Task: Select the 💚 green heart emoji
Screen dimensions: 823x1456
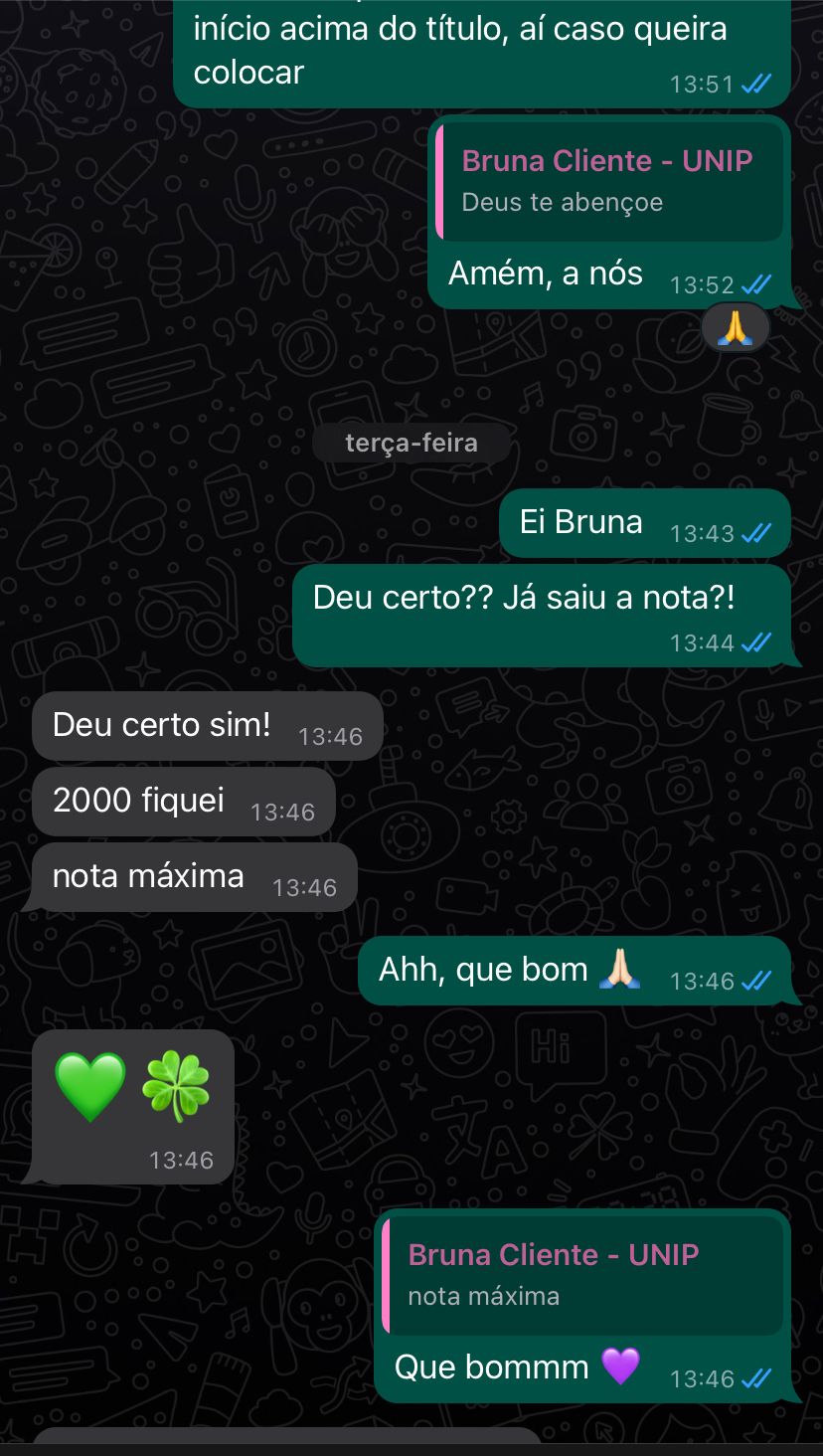Action: 90,1084
